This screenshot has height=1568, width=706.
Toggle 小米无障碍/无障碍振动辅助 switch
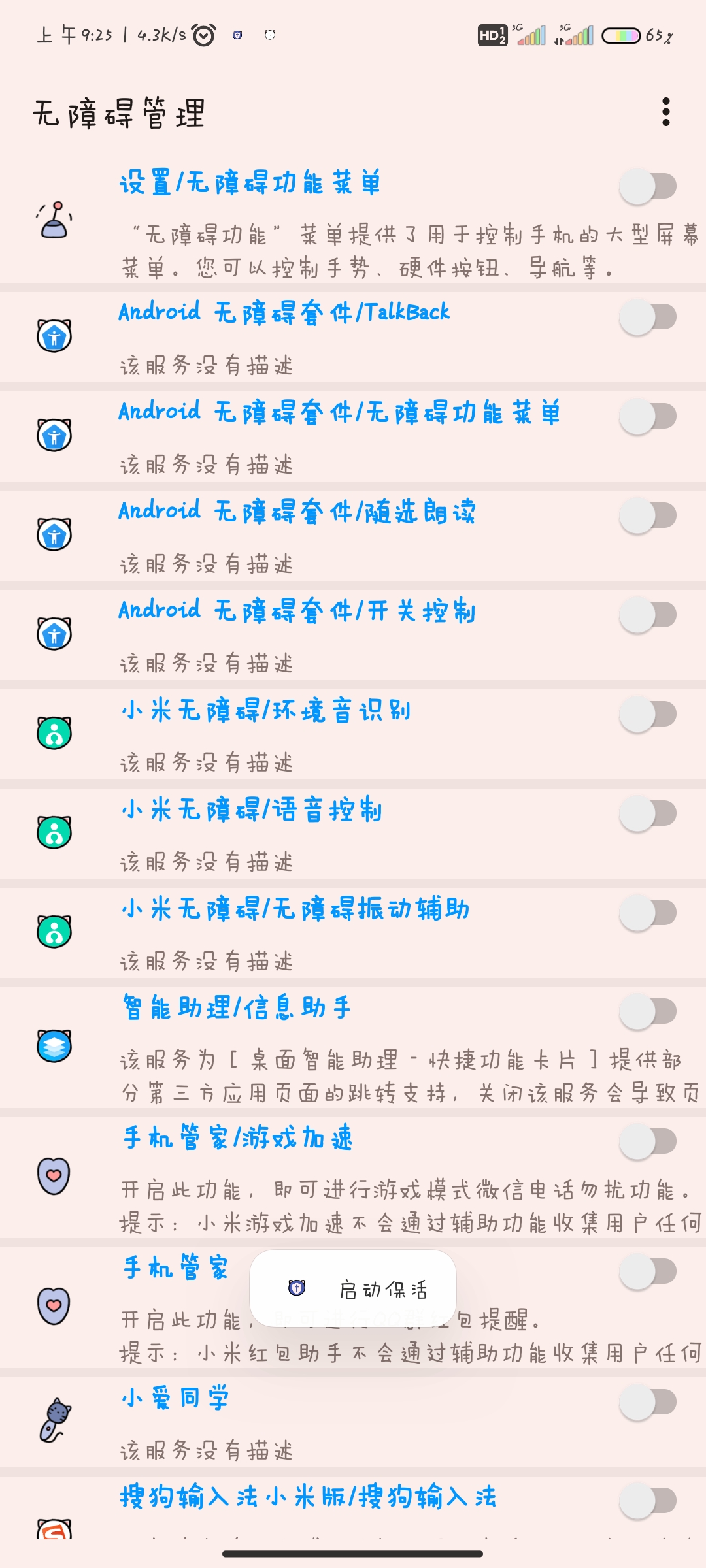click(x=648, y=913)
